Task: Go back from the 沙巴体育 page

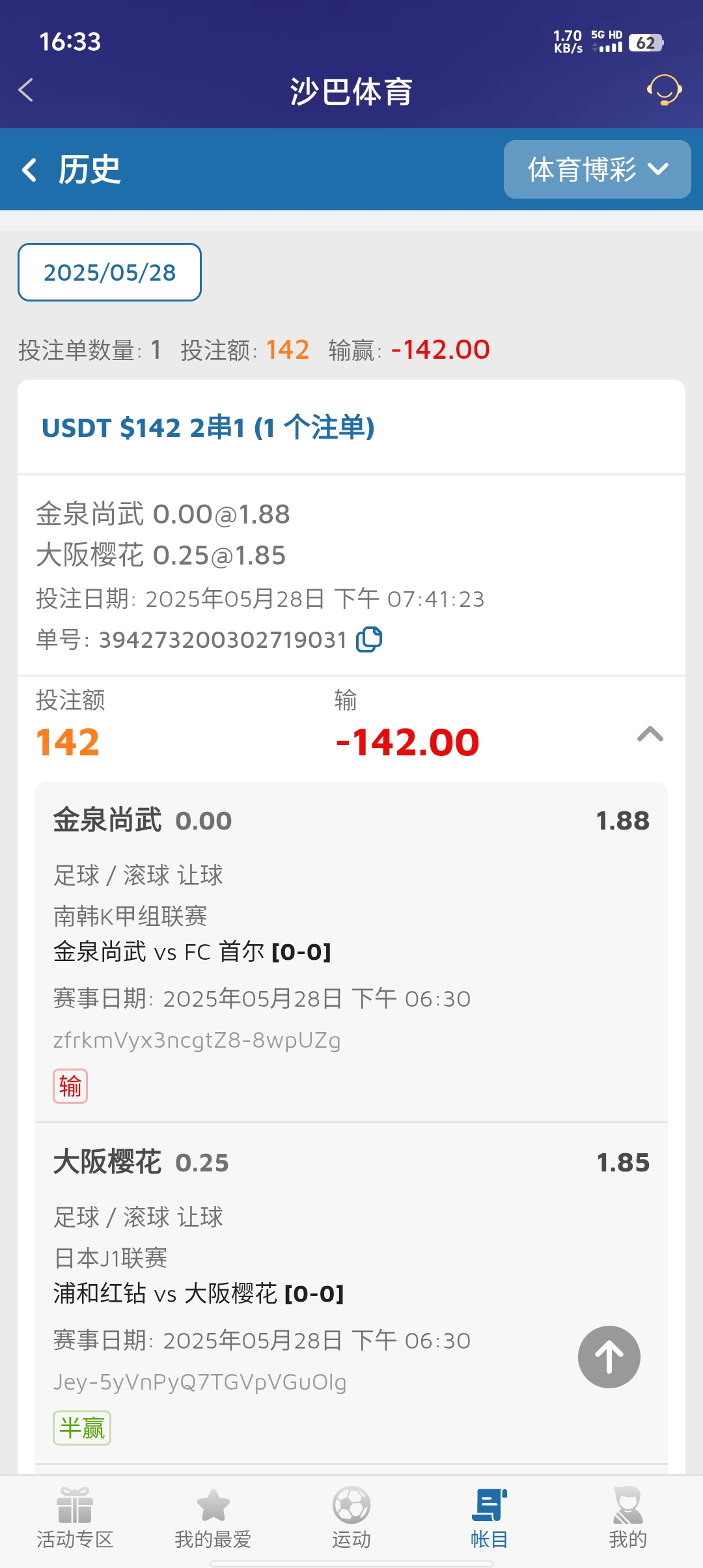Action: [x=26, y=90]
